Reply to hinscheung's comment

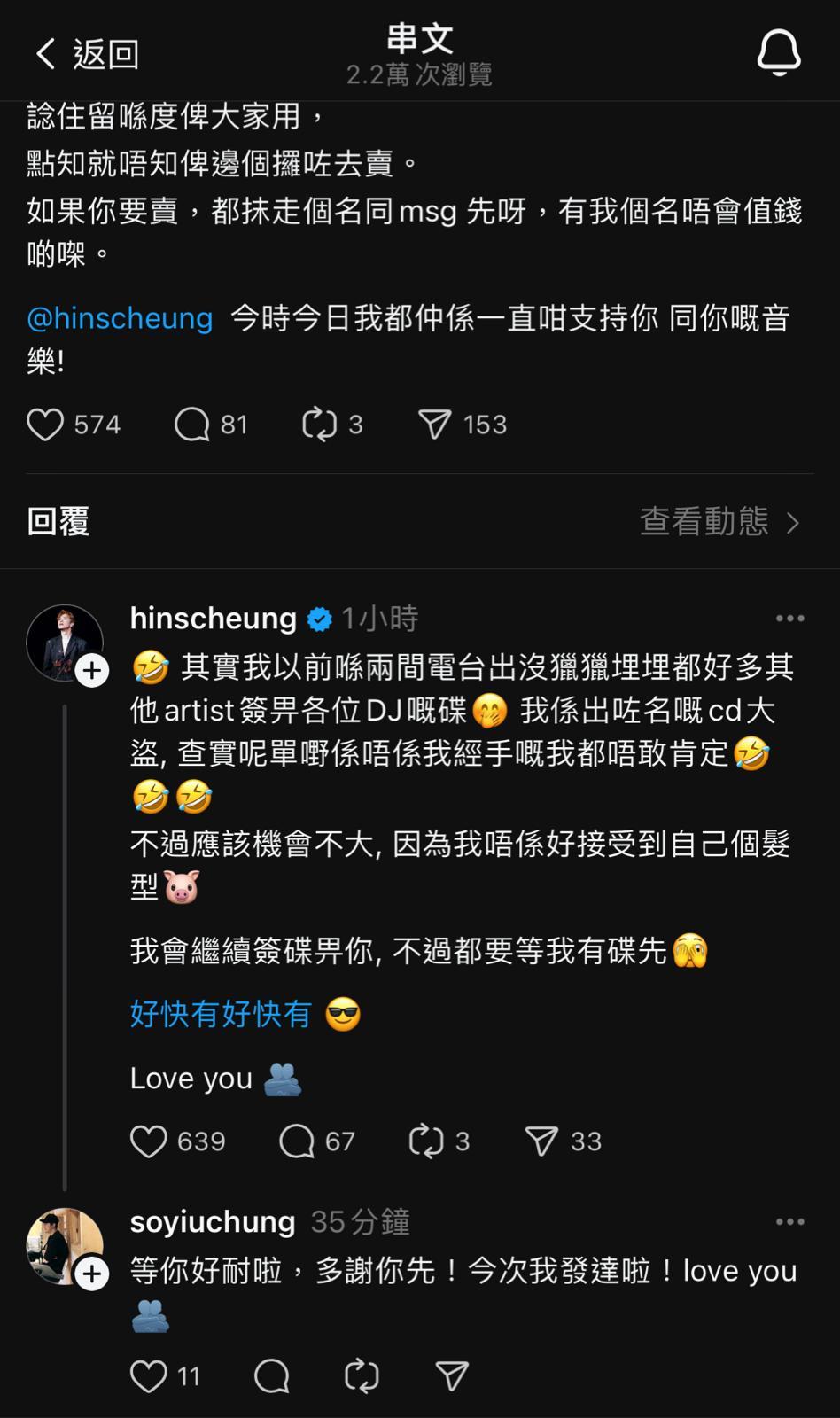[x=297, y=1141]
